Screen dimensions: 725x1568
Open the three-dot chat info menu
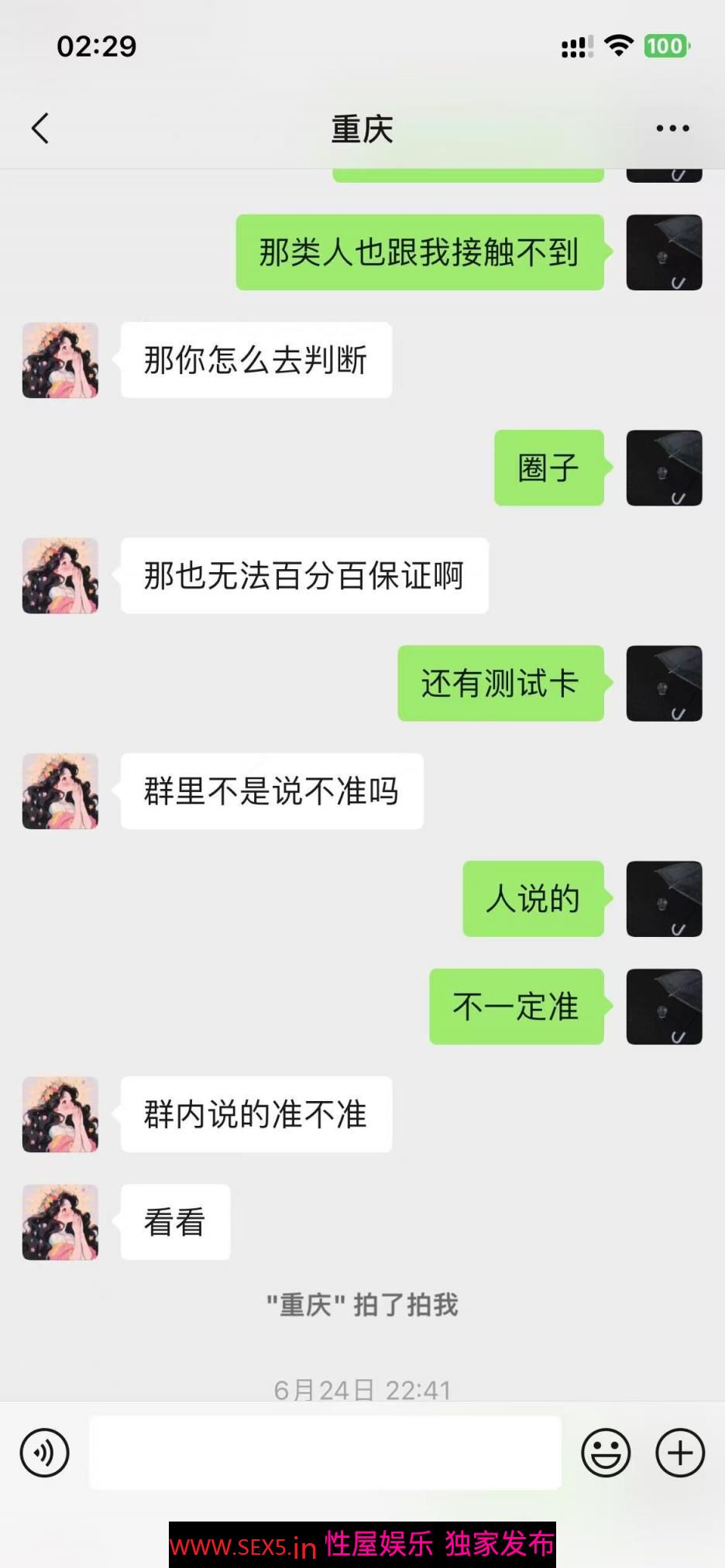click(x=672, y=129)
